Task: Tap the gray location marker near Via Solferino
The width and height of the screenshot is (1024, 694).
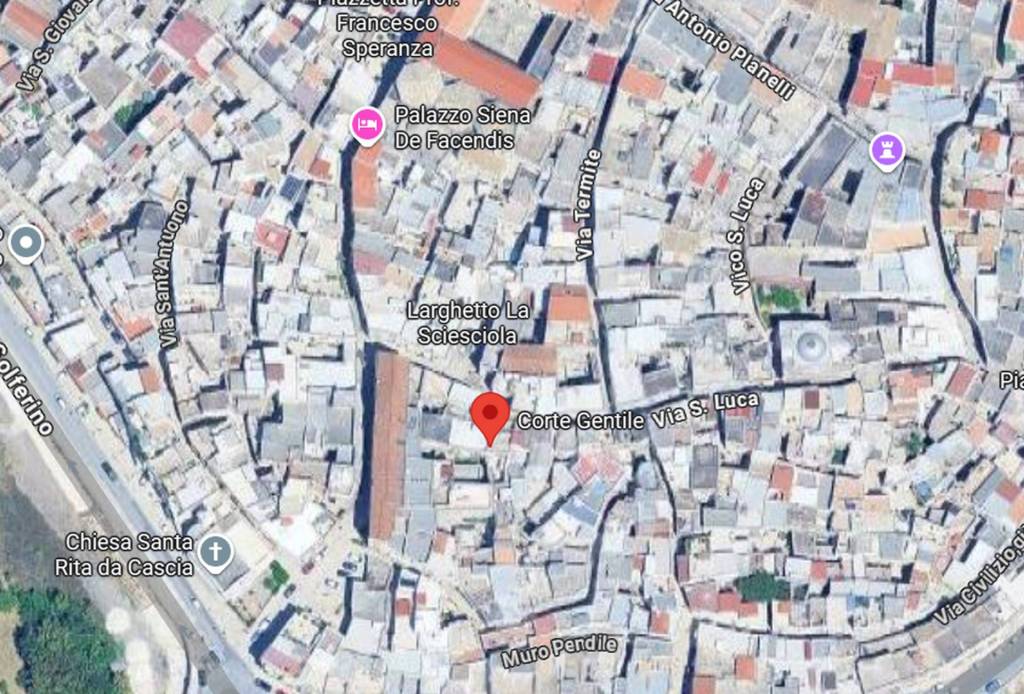Action: click(x=24, y=242)
